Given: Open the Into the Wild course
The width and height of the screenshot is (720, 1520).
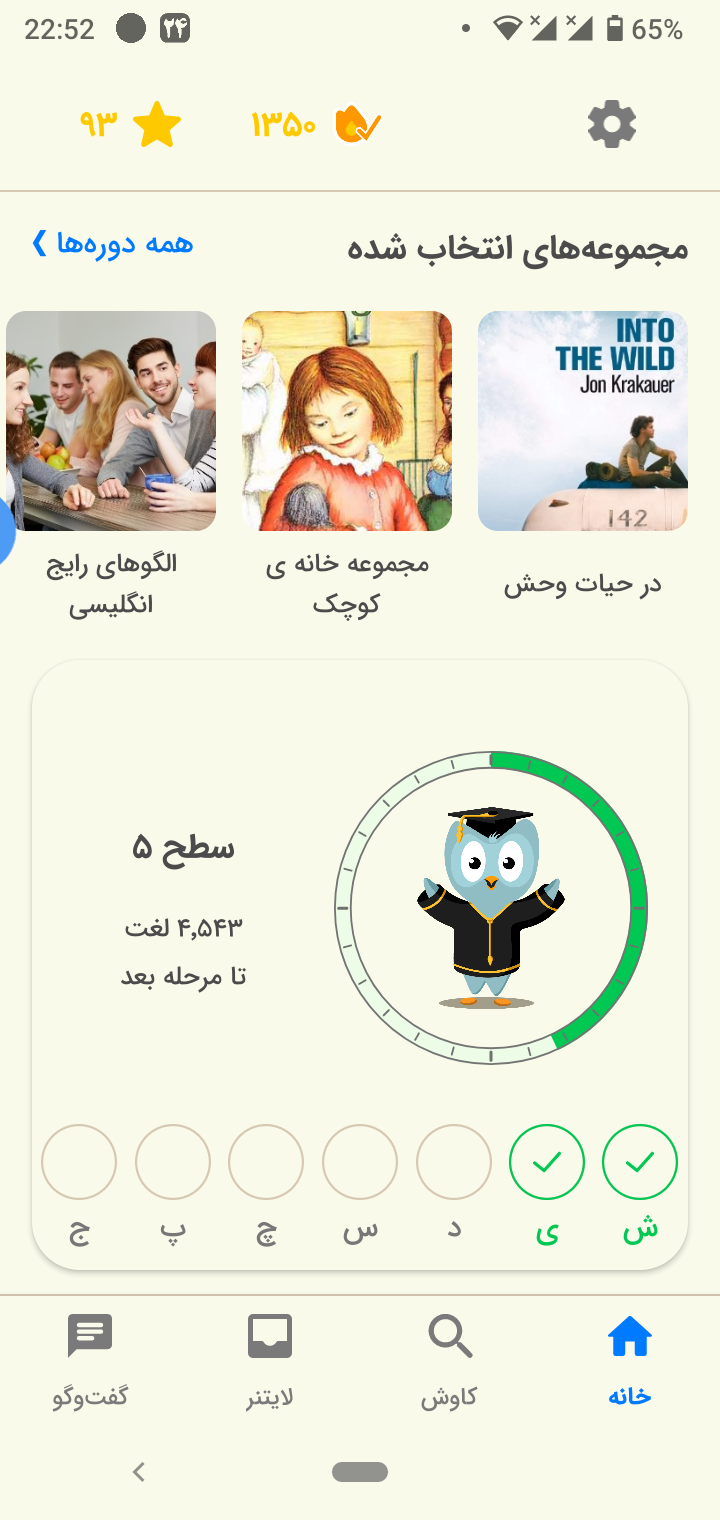Looking at the screenshot, I should pos(583,455).
